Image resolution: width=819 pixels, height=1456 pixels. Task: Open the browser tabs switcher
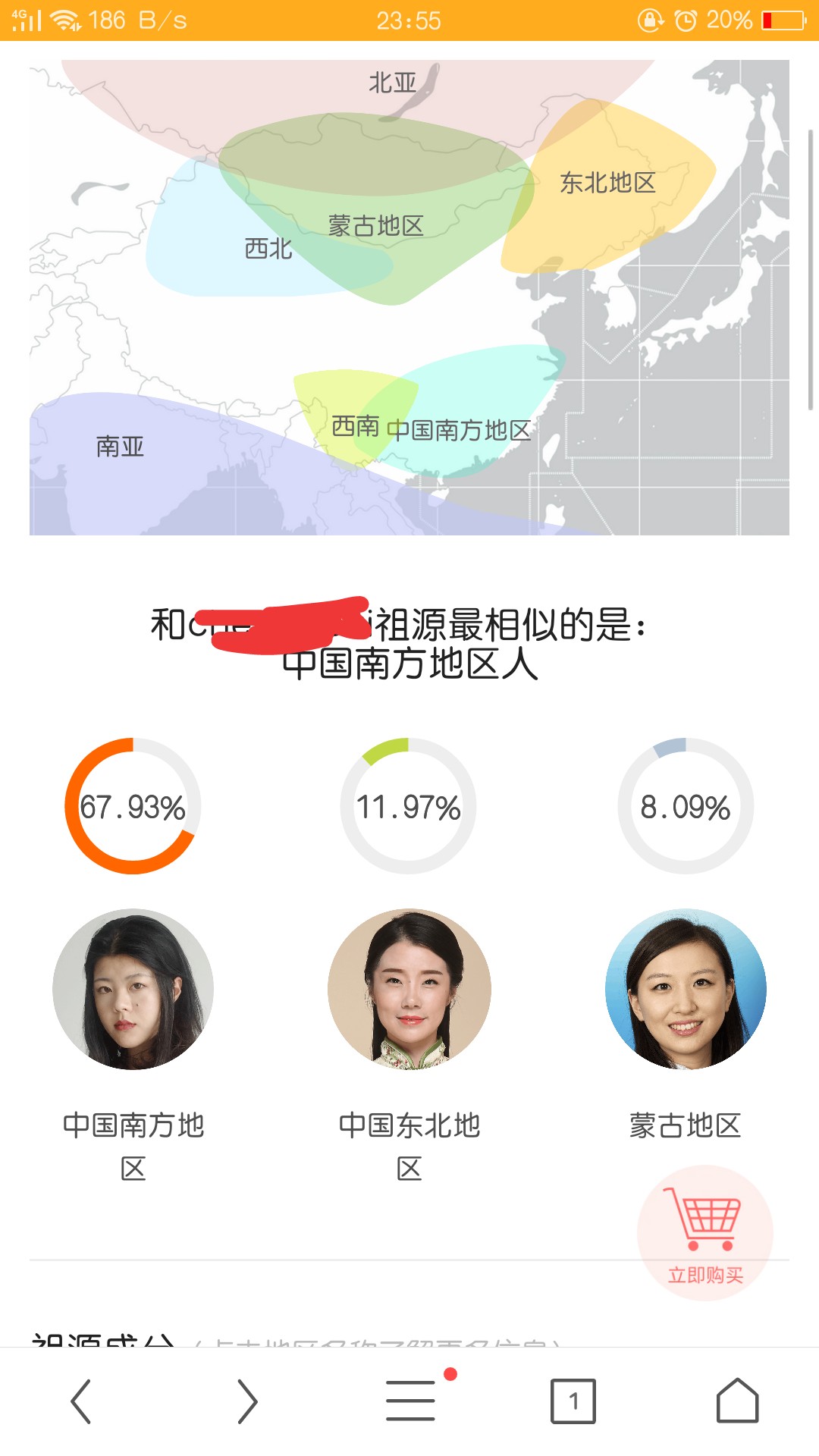coord(573,1401)
